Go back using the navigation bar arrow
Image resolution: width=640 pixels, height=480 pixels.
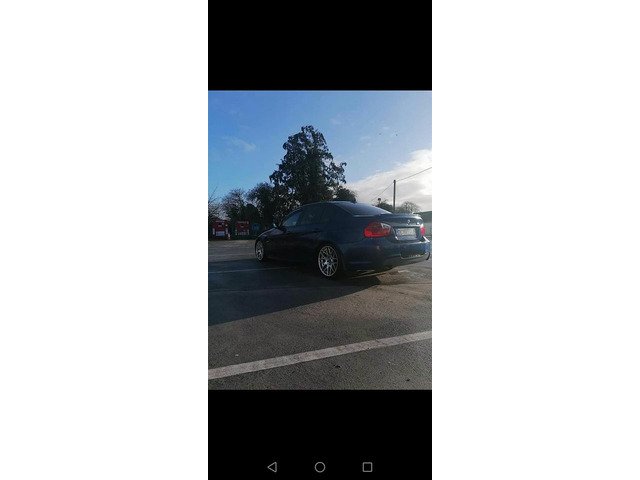[x=272, y=467]
